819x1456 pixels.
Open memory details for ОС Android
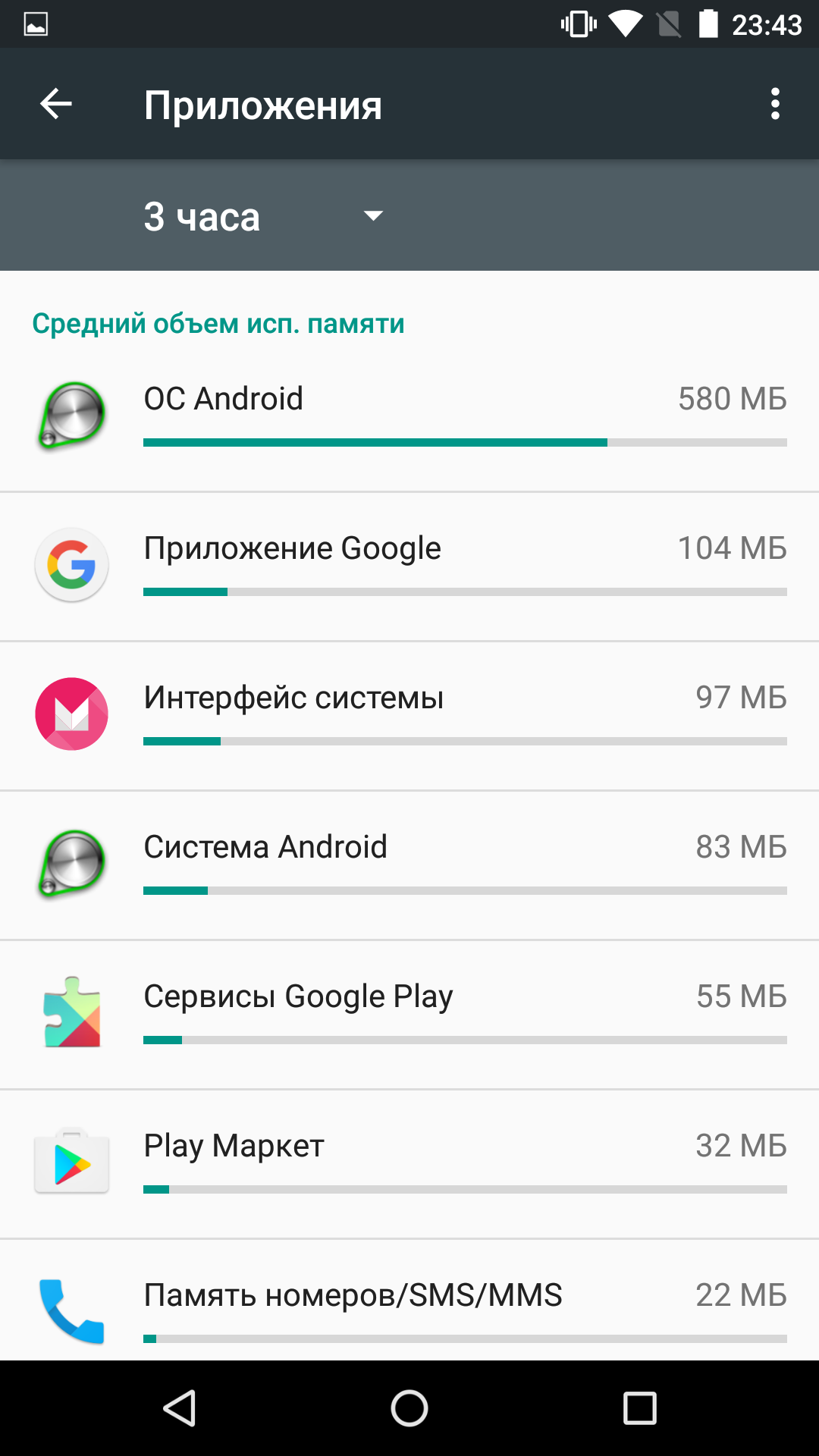coord(409,416)
